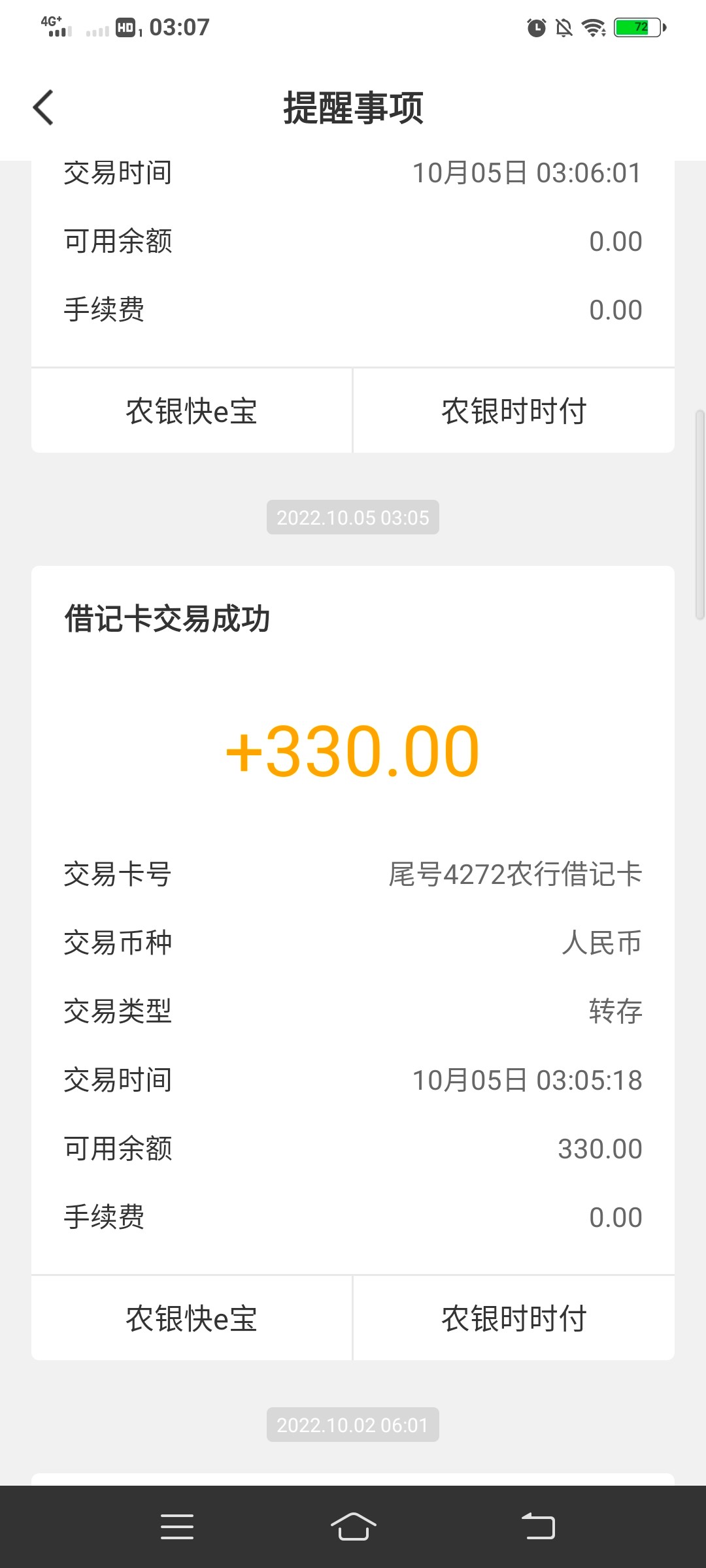Image resolution: width=706 pixels, height=1568 pixels.
Task: Open the +330.00 借记卡交易成功 card
Action: coord(353,751)
